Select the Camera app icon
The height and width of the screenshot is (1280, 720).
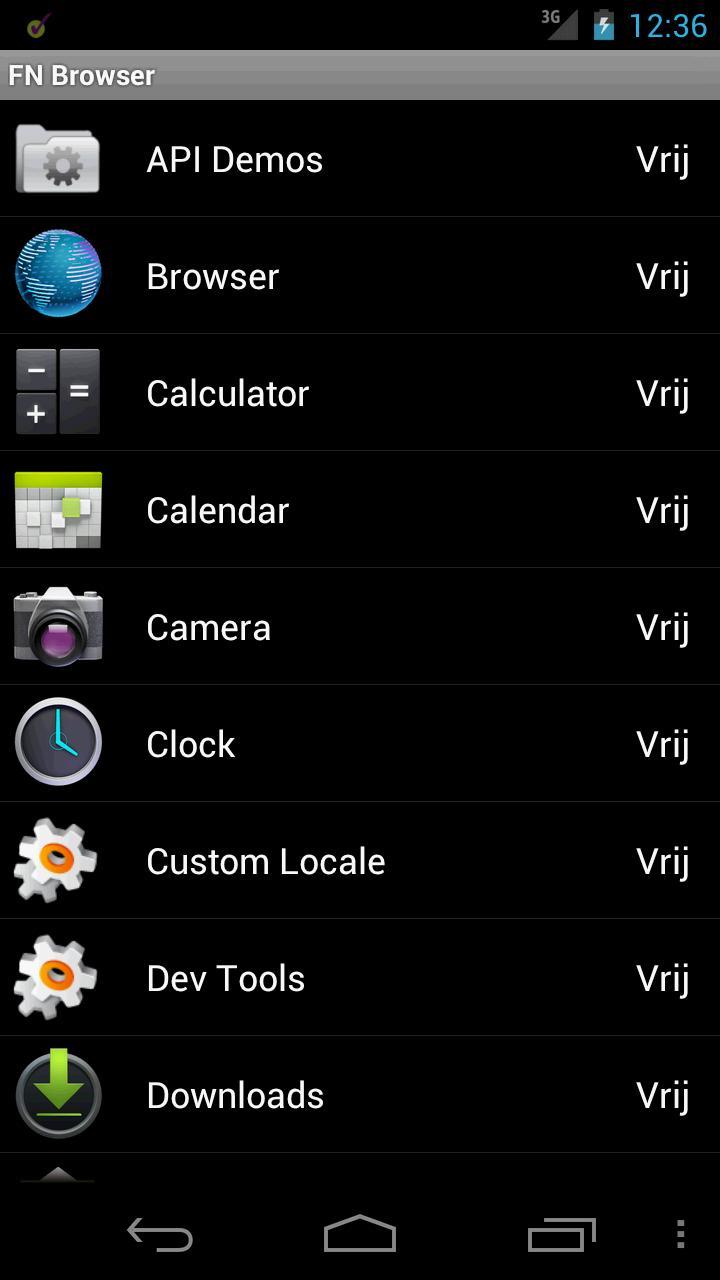[57, 626]
